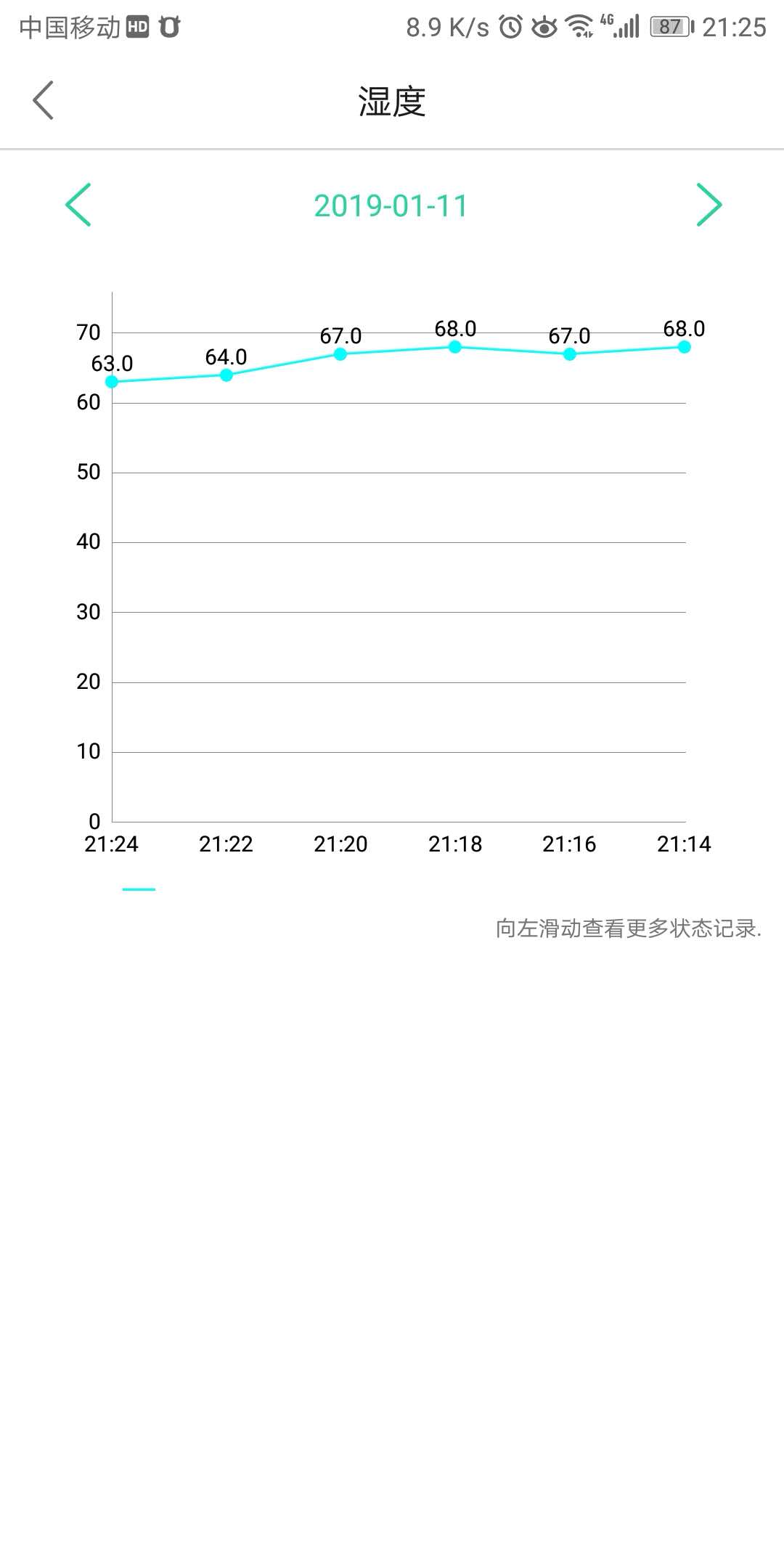Select the 21:22 data point at 64.0
The width and height of the screenshot is (784, 1568).
(226, 375)
